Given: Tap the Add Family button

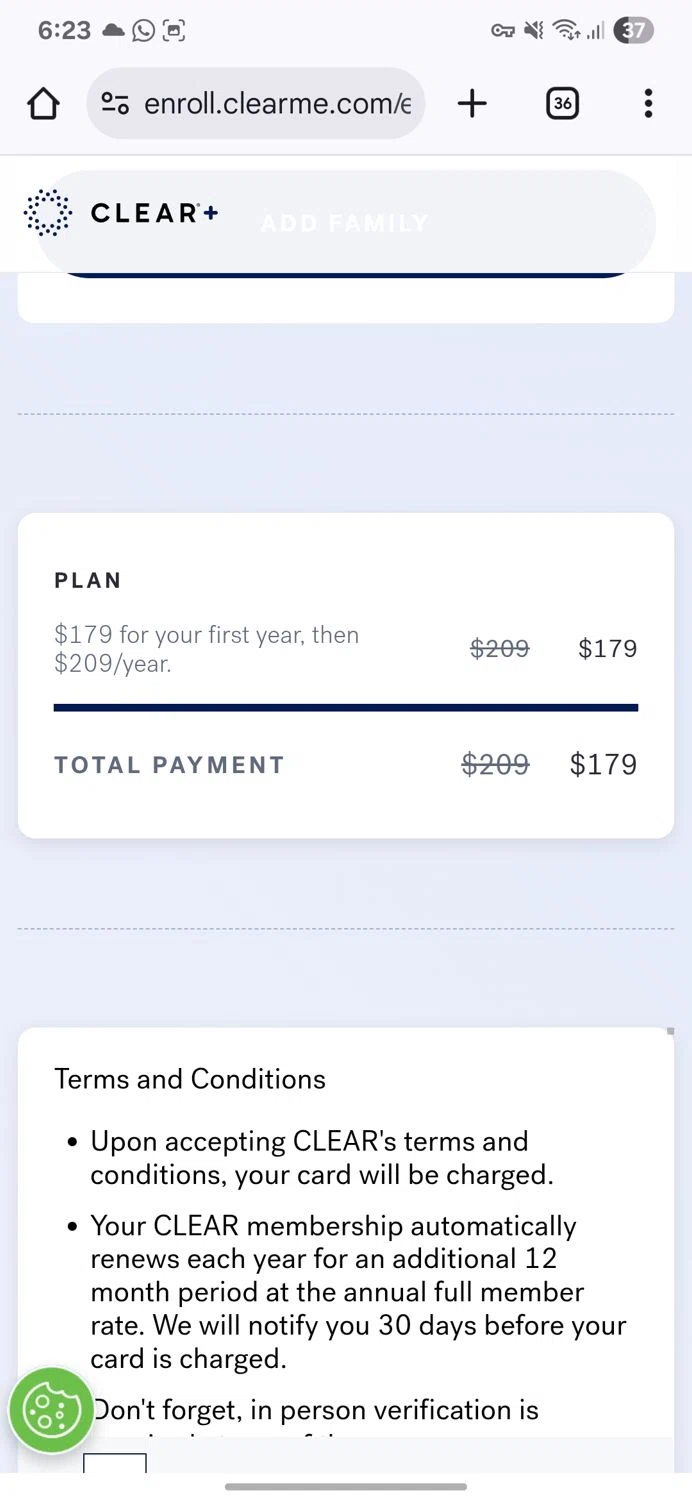Looking at the screenshot, I should [x=345, y=223].
